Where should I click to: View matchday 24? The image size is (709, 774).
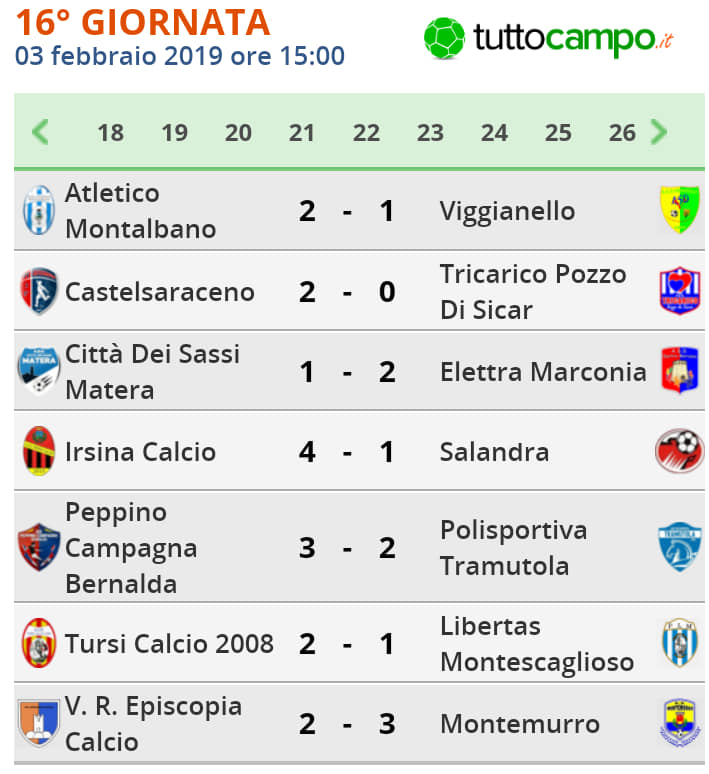point(494,133)
